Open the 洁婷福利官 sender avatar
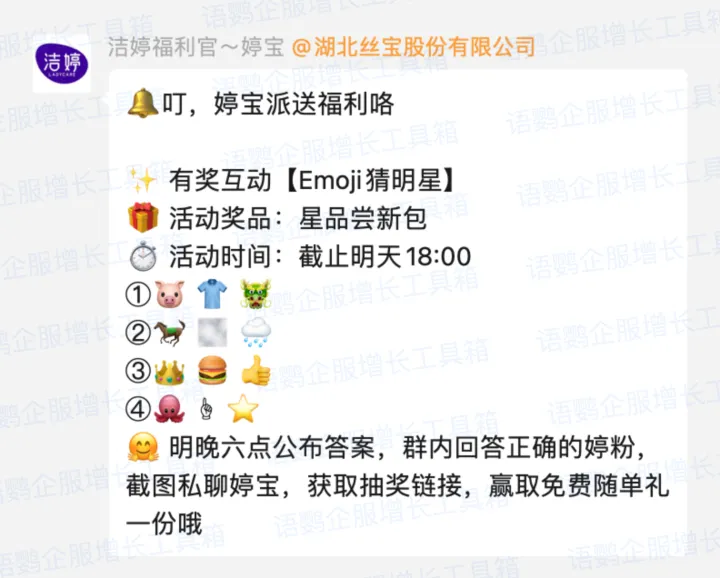The width and height of the screenshot is (720, 578). (x=62, y=63)
